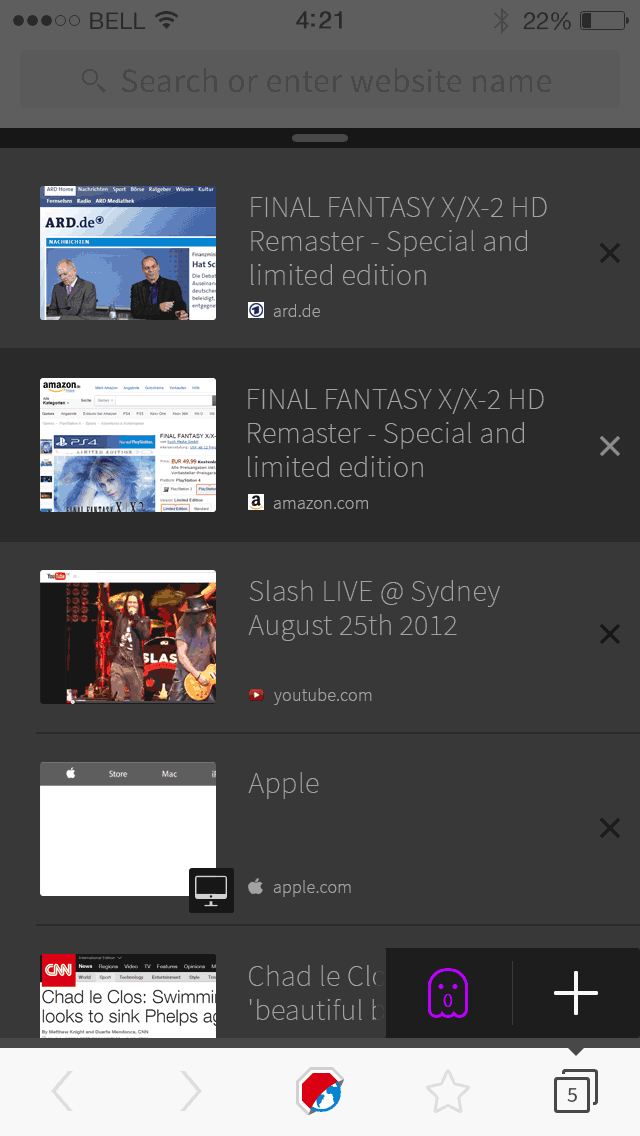Image resolution: width=640 pixels, height=1136 pixels.
Task: Add a new tab with plus
Action: [576, 993]
